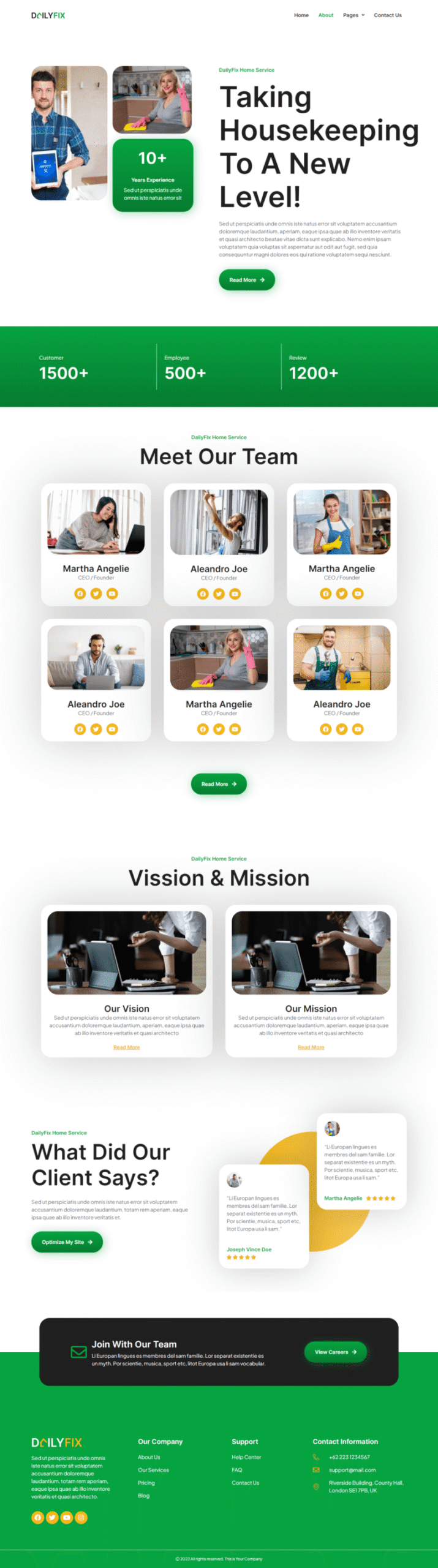The width and height of the screenshot is (438, 1568).
Task: Email support@mail.com from footer
Action: tap(352, 1470)
